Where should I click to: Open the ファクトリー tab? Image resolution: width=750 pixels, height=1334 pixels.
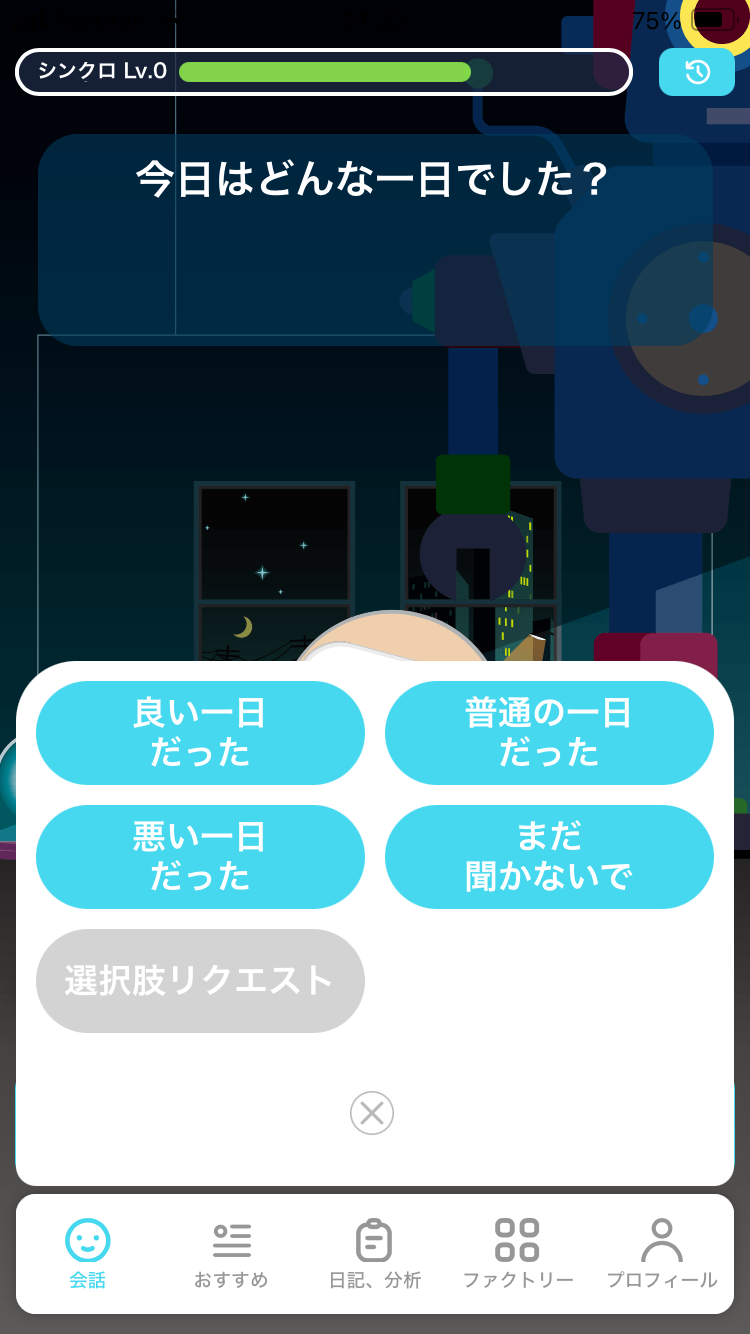[x=518, y=1254]
